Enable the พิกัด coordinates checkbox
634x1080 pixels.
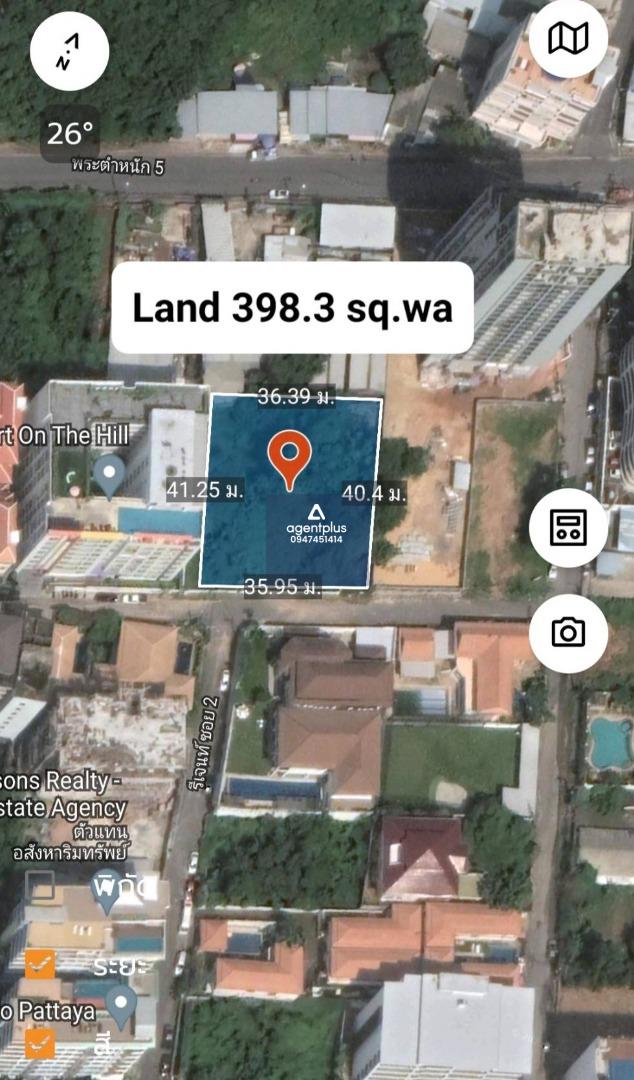click(x=40, y=886)
